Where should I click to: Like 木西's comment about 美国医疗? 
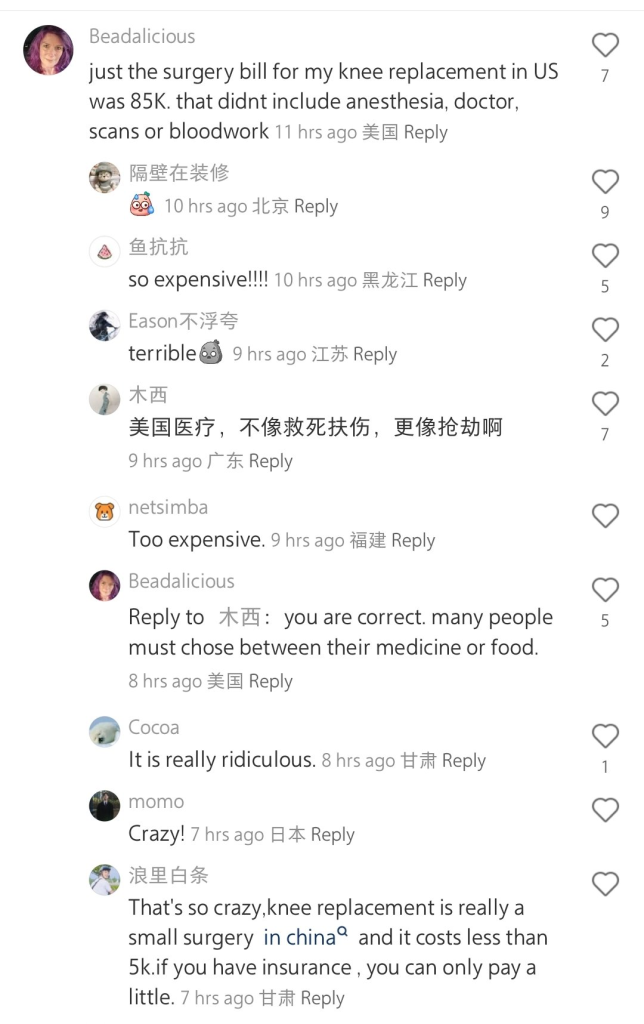(x=605, y=403)
